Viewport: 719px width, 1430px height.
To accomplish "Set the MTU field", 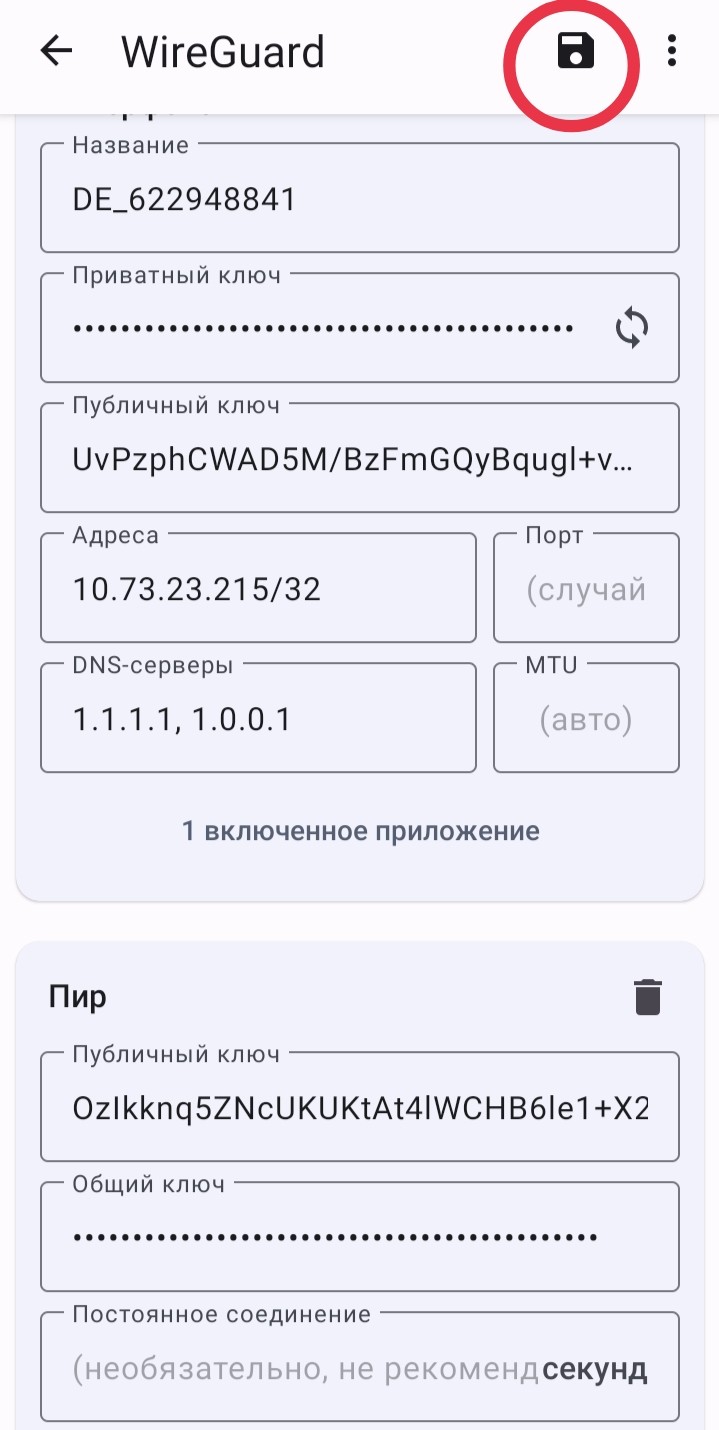I will pyautogui.click(x=586, y=718).
